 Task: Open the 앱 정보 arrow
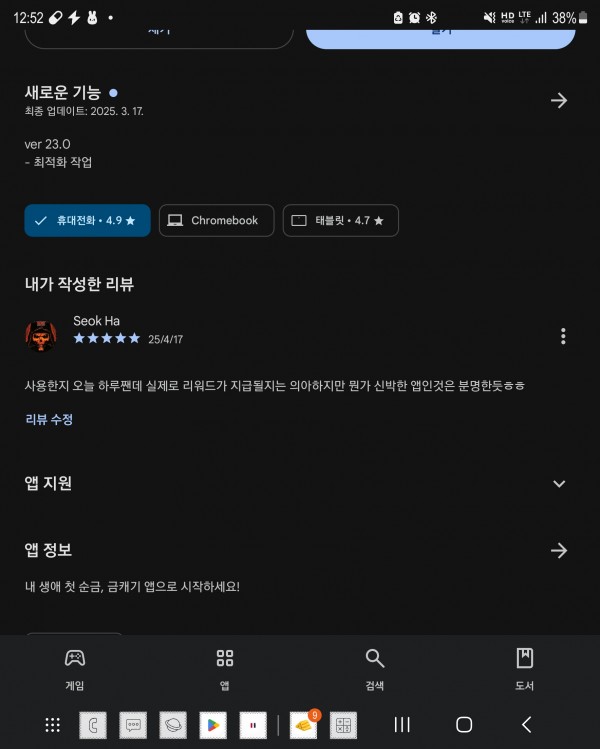[x=559, y=551]
